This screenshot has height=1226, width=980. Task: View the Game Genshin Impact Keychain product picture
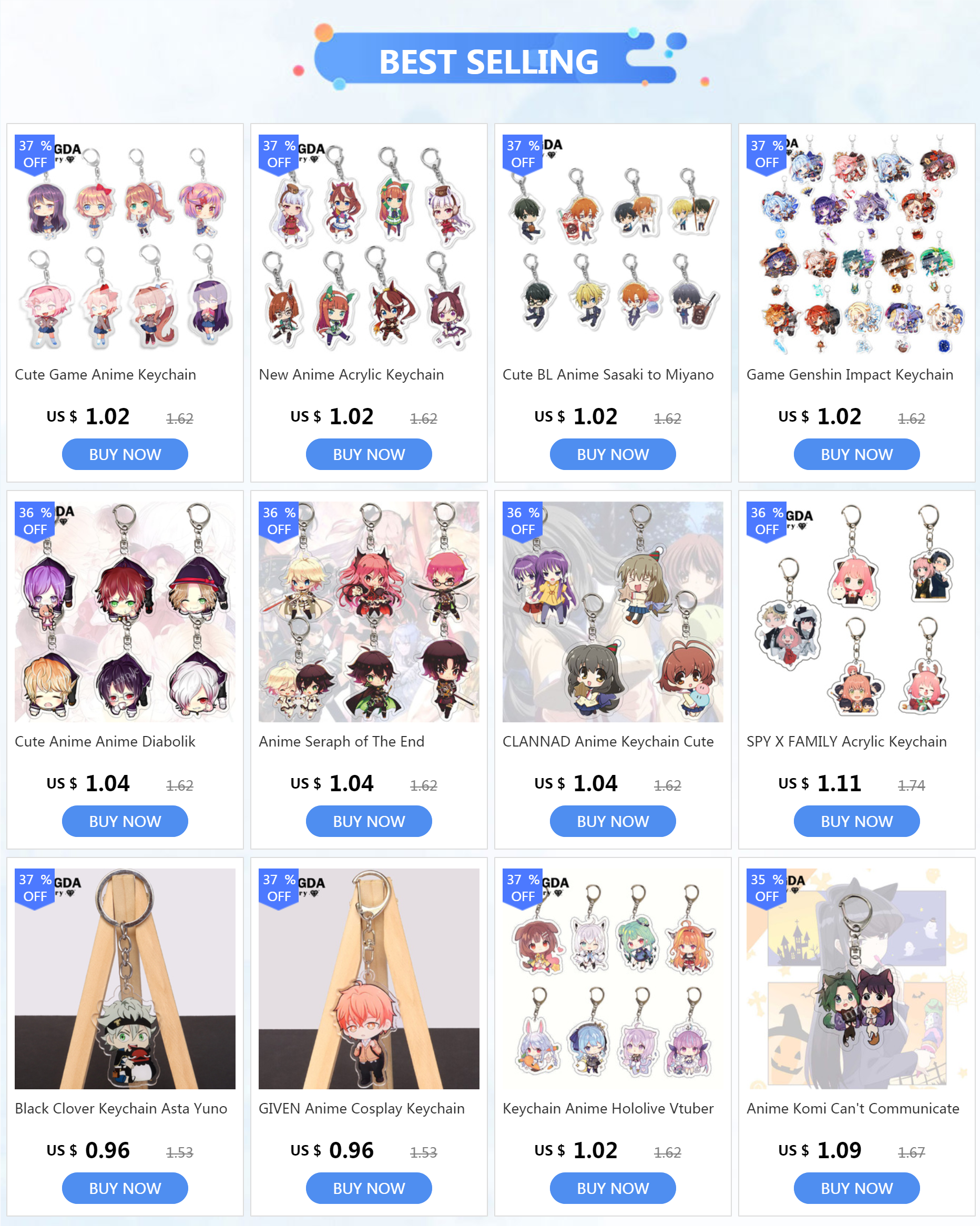click(x=856, y=244)
